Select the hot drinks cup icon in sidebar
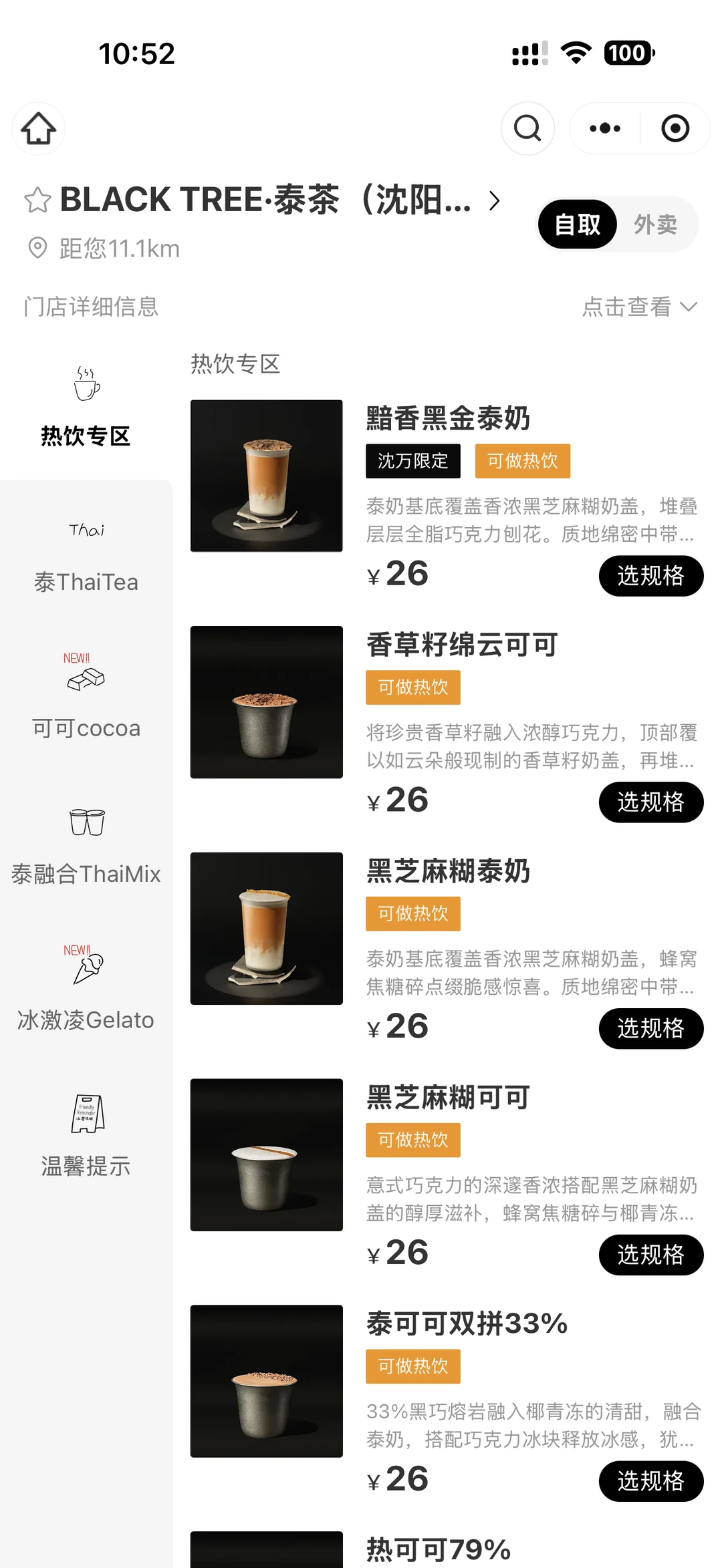 (86, 383)
